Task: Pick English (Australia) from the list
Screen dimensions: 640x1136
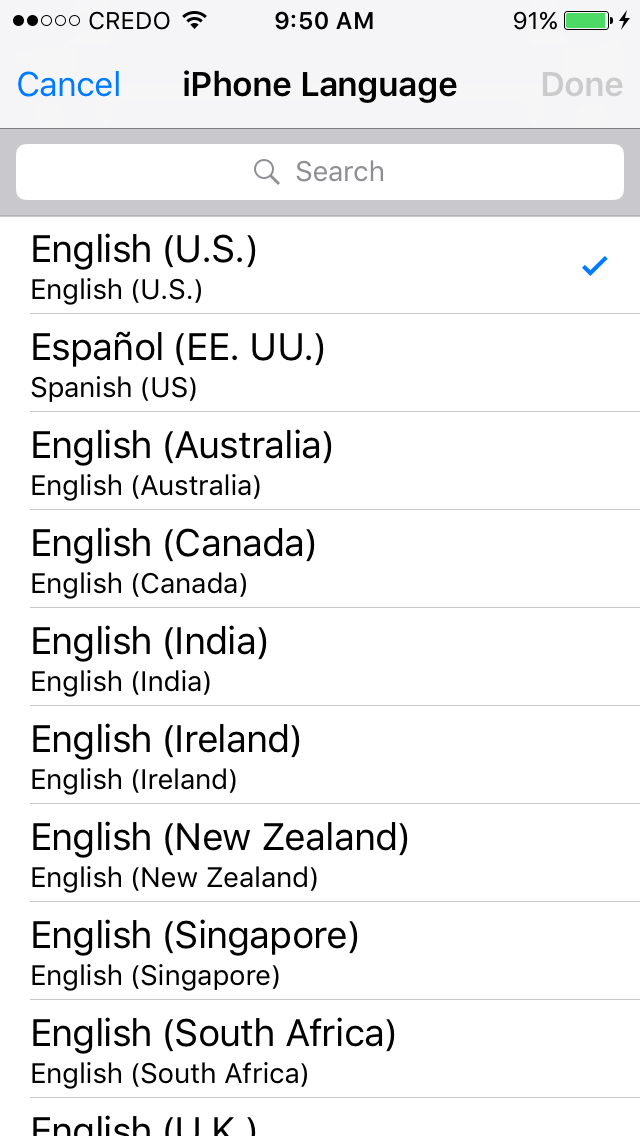Action: [x=320, y=462]
